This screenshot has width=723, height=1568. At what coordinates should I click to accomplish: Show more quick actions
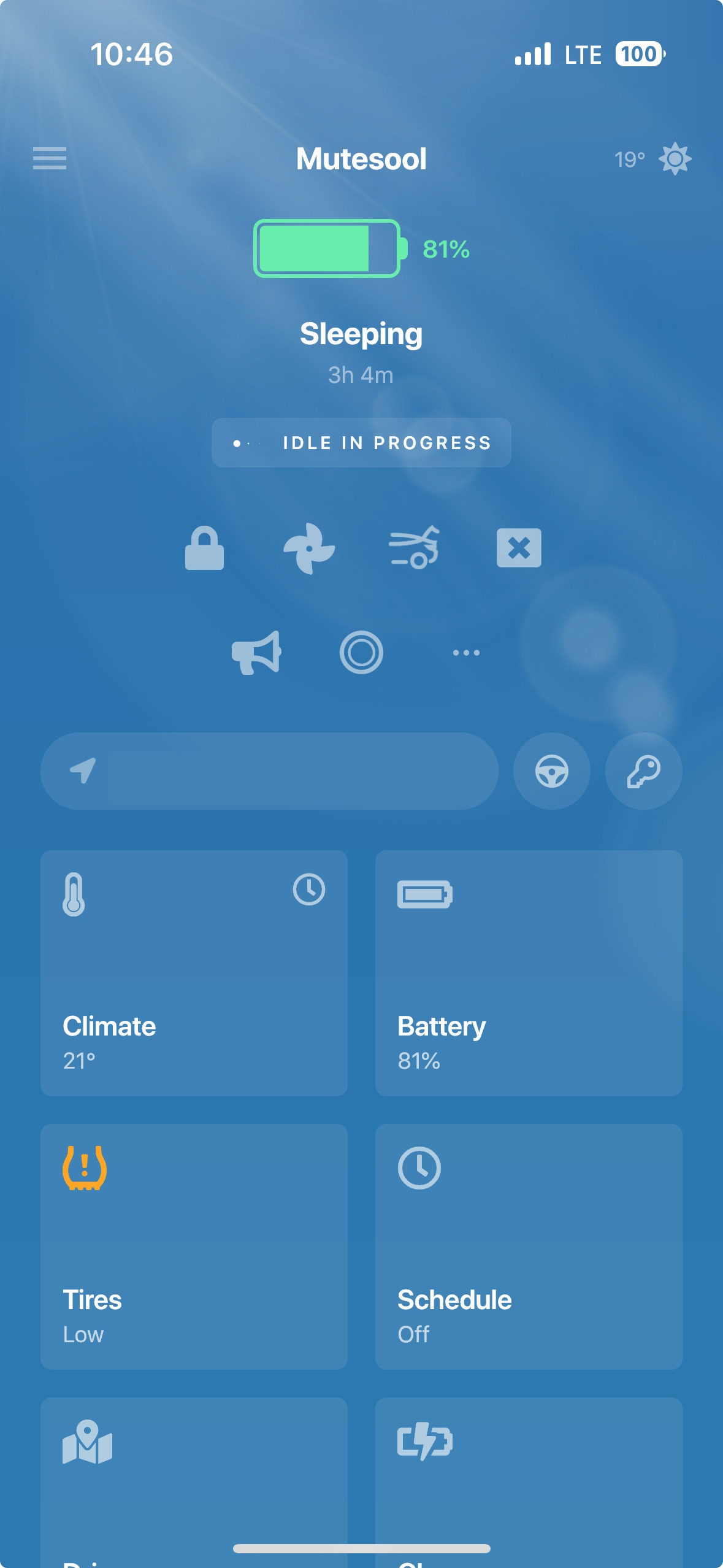466,653
